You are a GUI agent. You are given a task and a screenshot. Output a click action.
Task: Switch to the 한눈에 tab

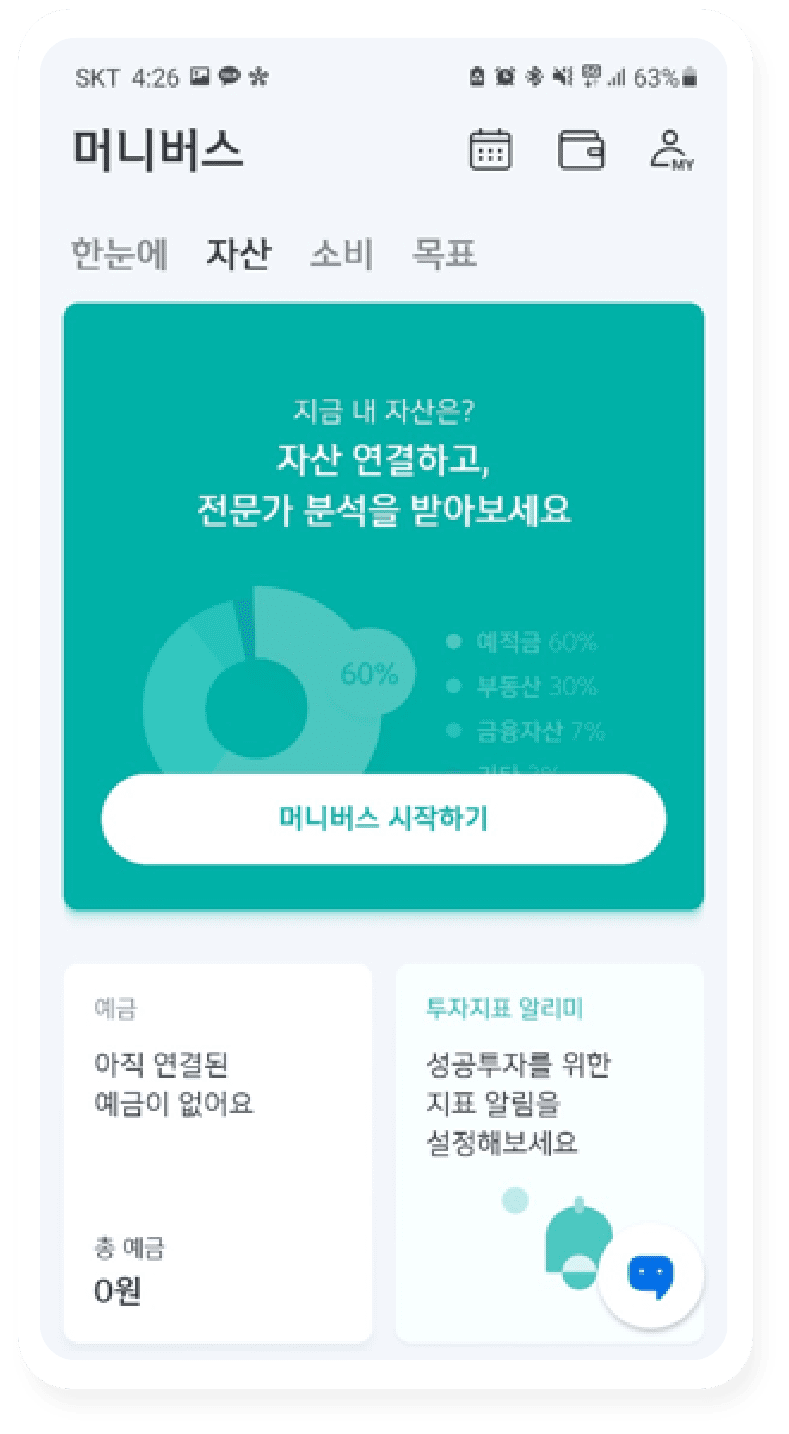pos(119,254)
